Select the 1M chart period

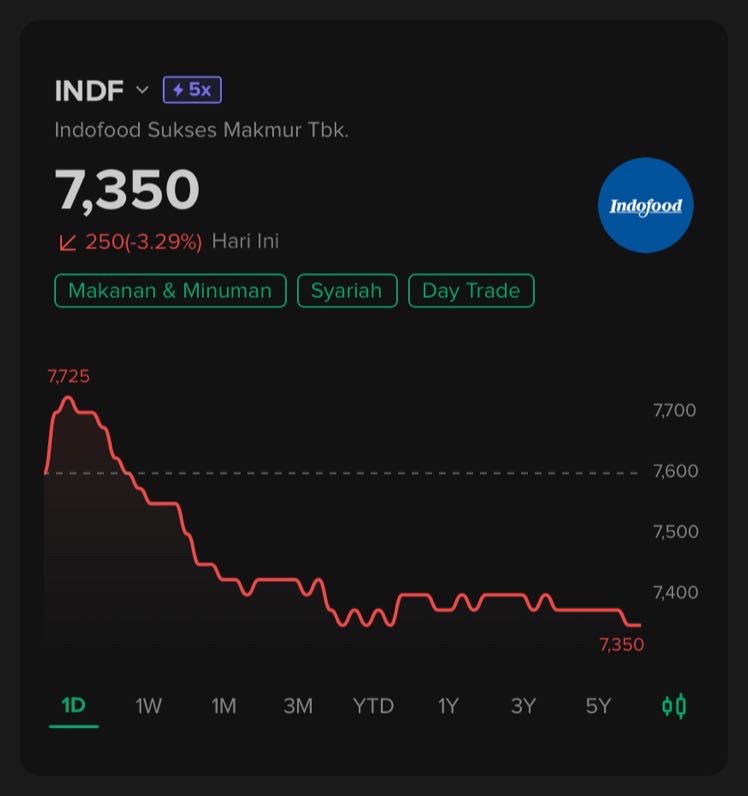coord(222,706)
